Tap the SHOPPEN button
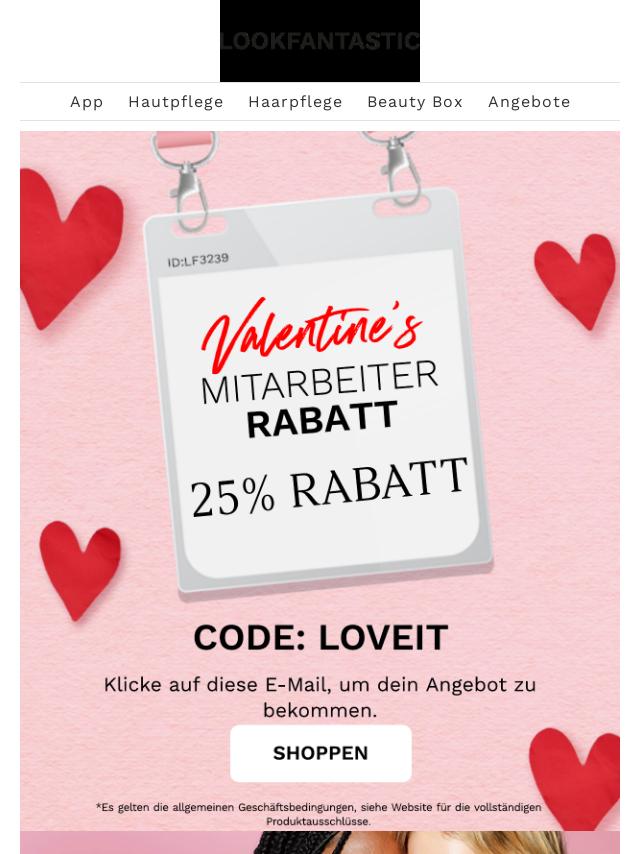This screenshot has height=854, width=640. point(320,753)
